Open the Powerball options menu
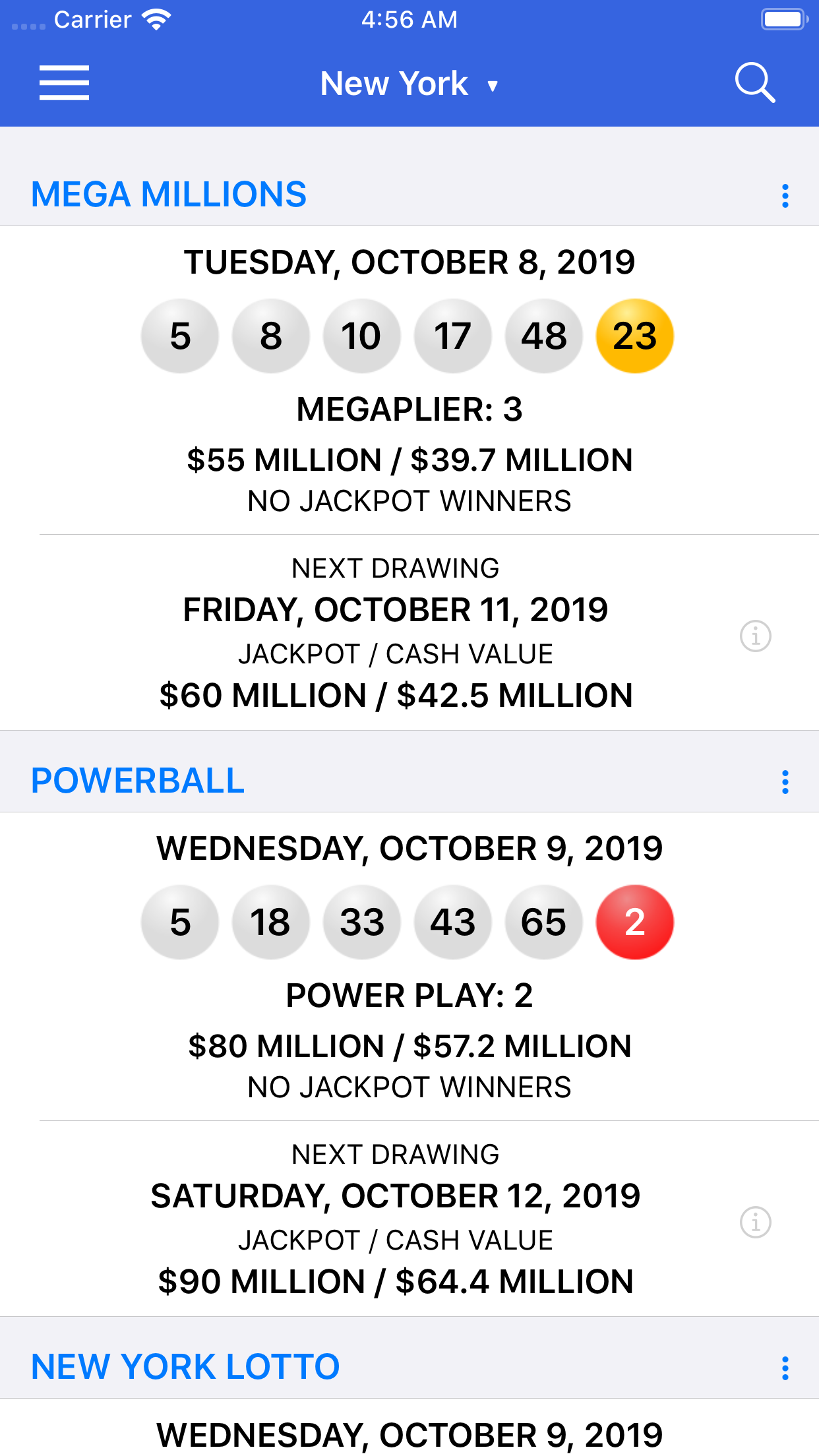The height and width of the screenshot is (1456, 819). (785, 781)
